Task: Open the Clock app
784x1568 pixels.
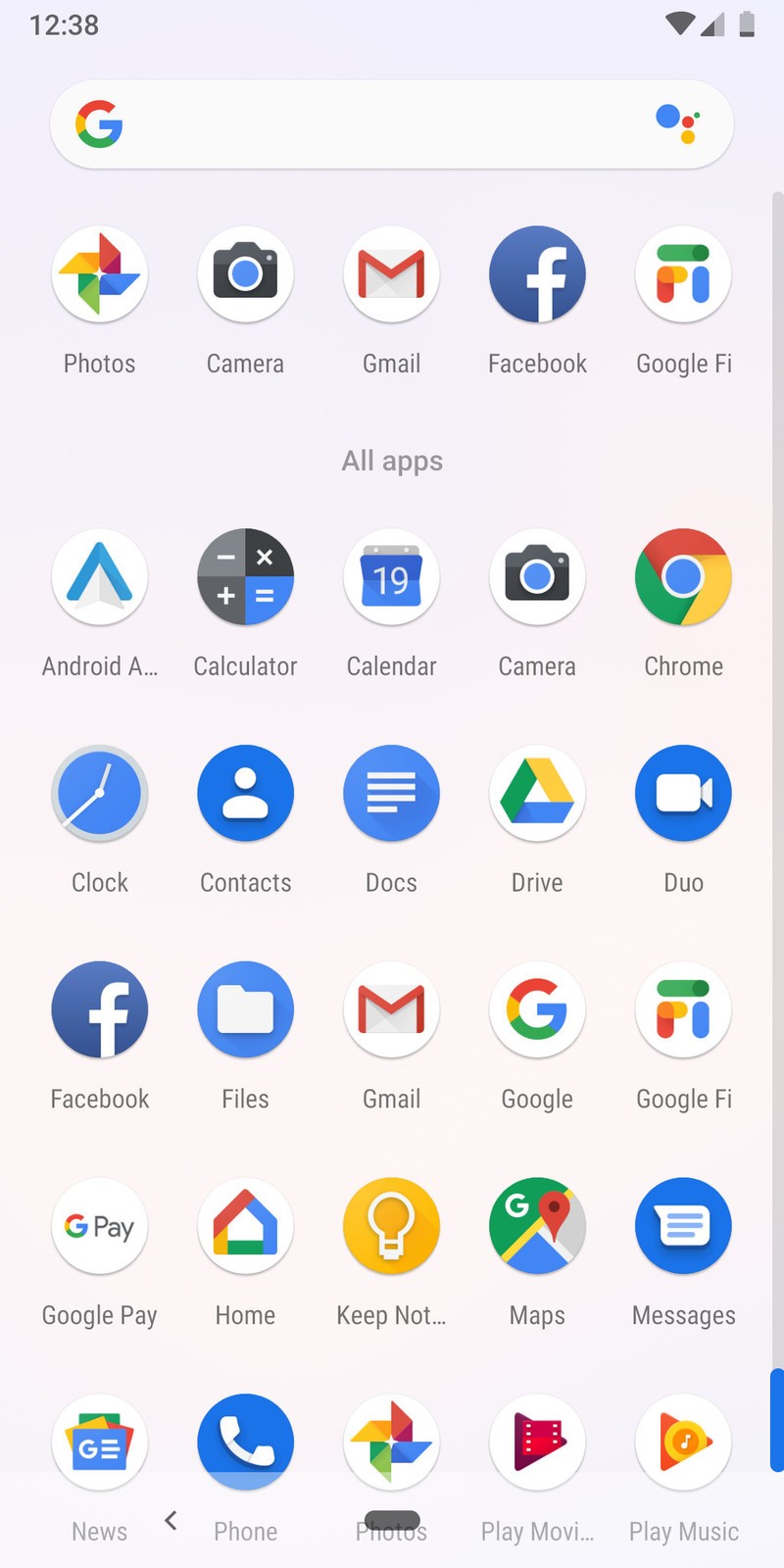Action: click(99, 794)
